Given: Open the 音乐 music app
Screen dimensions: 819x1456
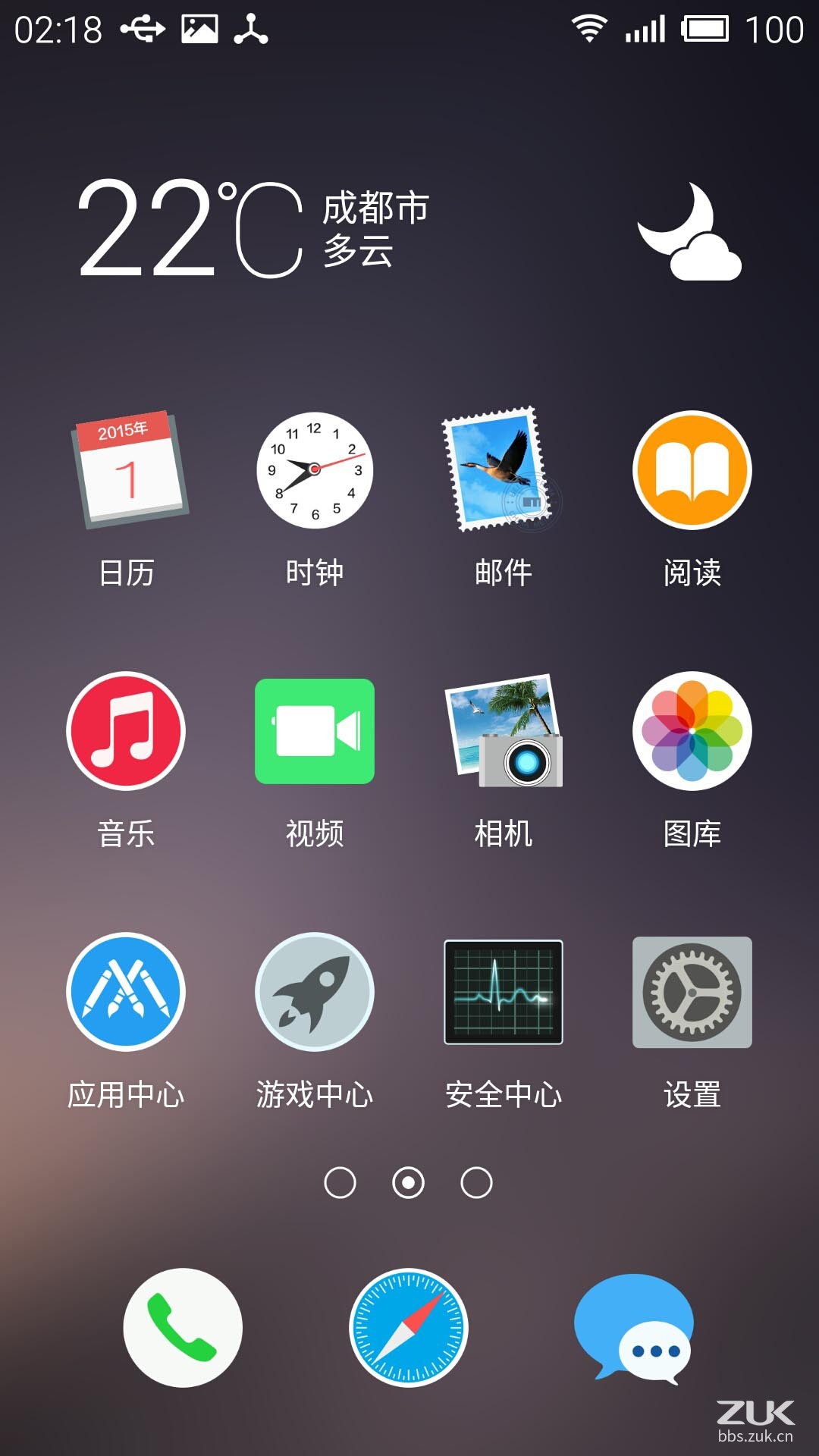Looking at the screenshot, I should point(126,731).
